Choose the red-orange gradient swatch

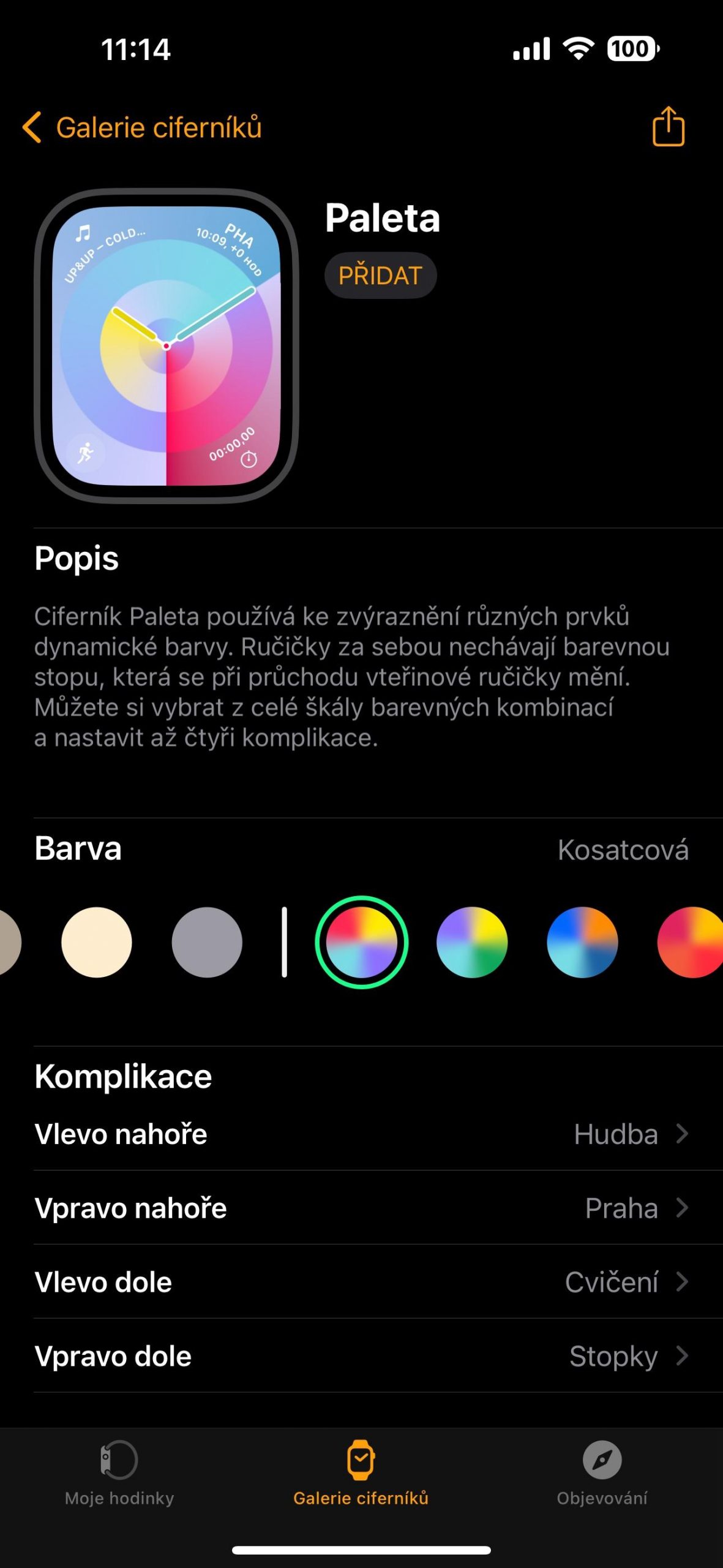click(x=690, y=942)
